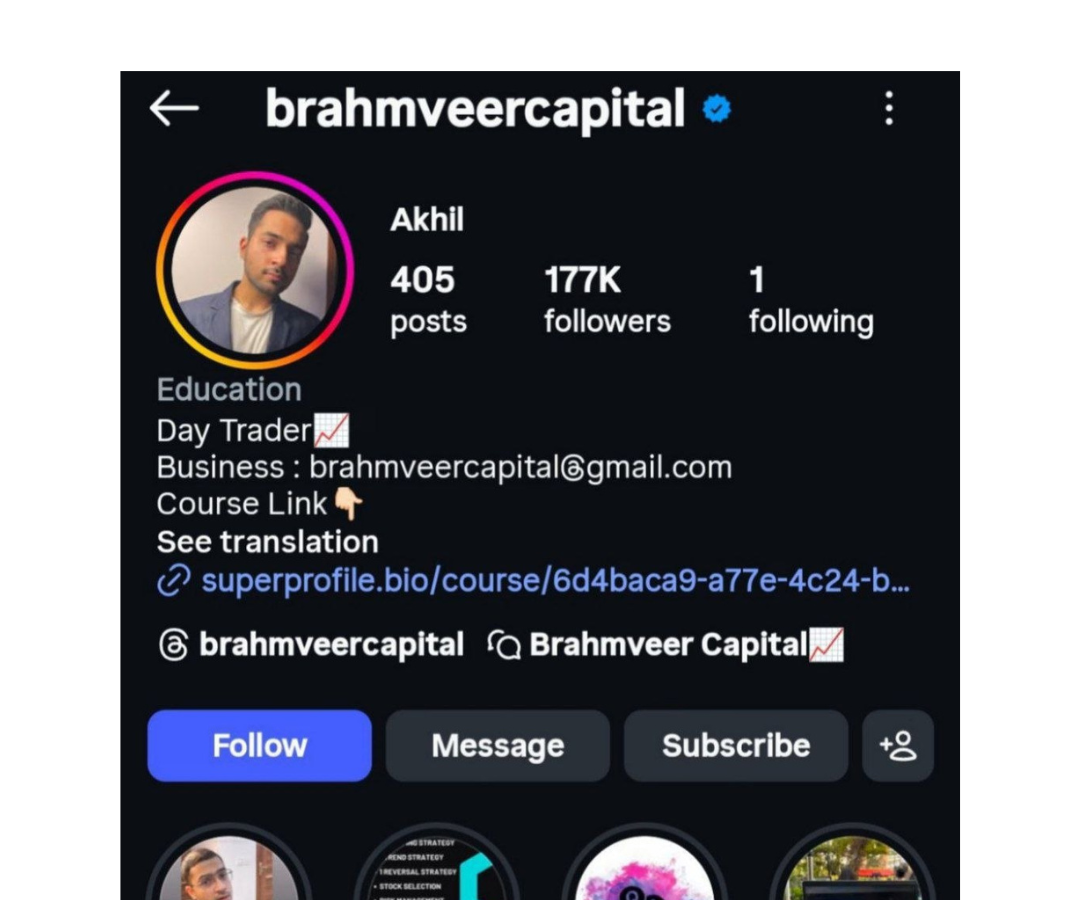Open the 177K followers list
This screenshot has width=1080, height=900.
coord(606,299)
